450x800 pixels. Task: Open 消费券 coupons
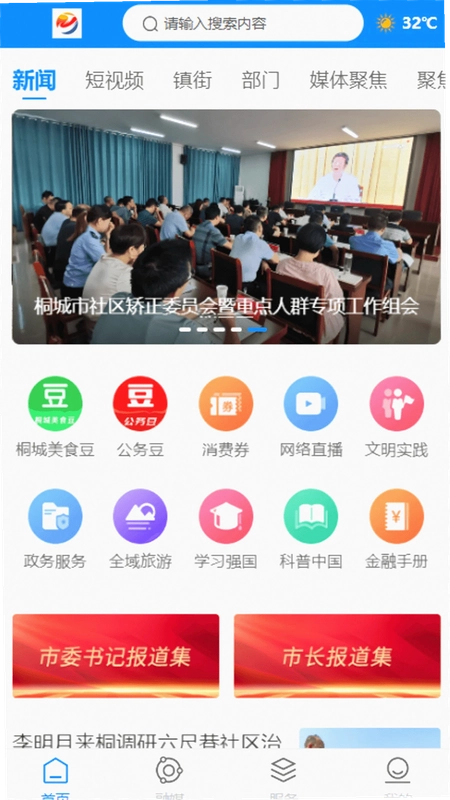coord(226,417)
